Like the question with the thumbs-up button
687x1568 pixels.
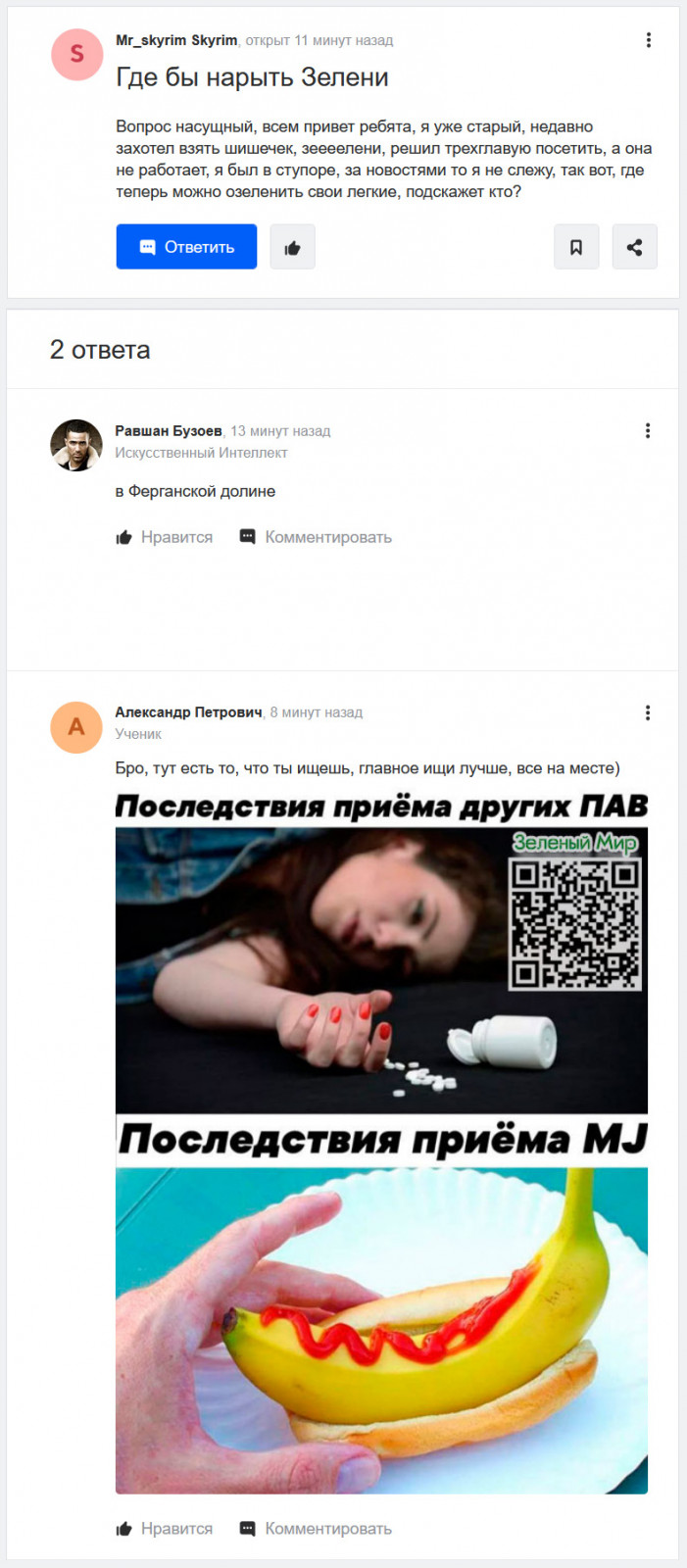coord(292,247)
